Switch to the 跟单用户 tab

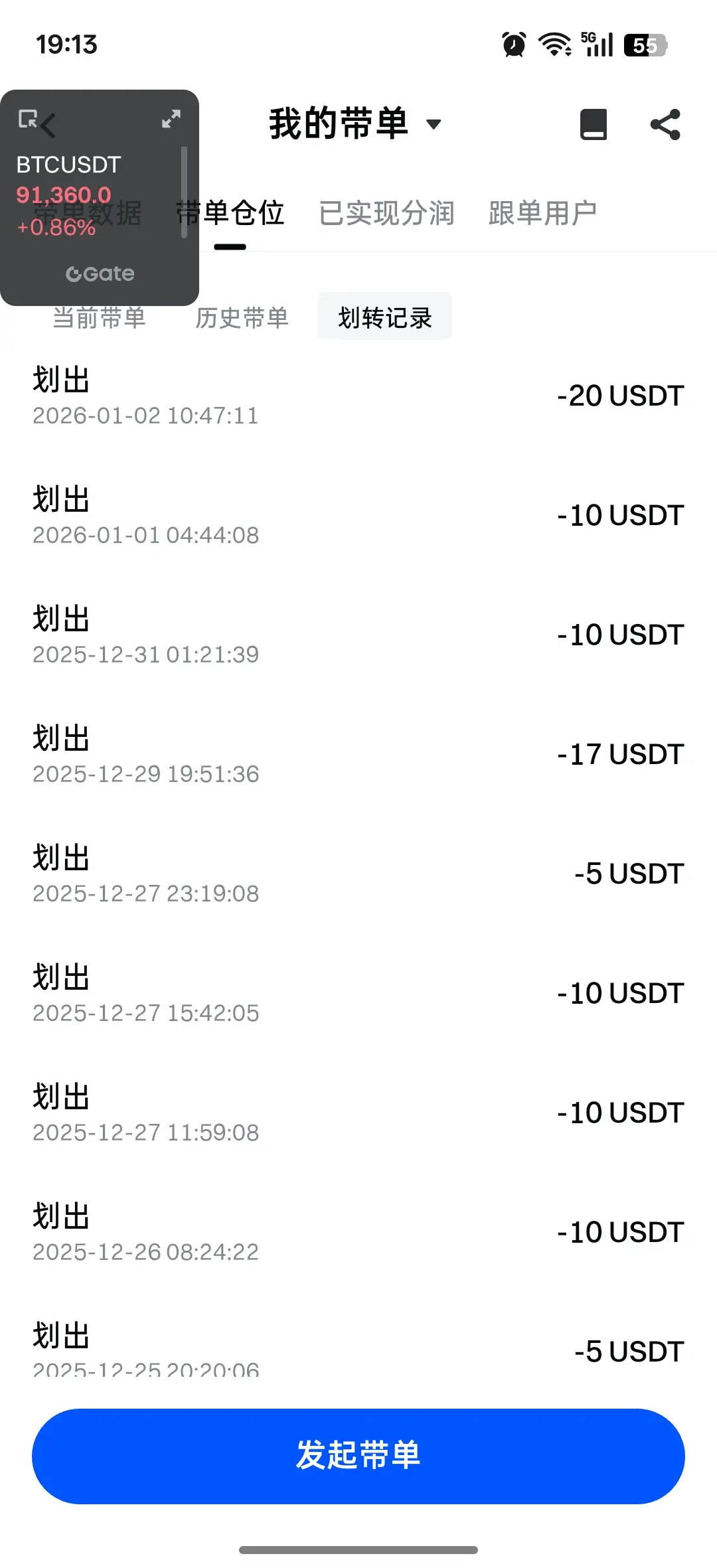point(542,214)
